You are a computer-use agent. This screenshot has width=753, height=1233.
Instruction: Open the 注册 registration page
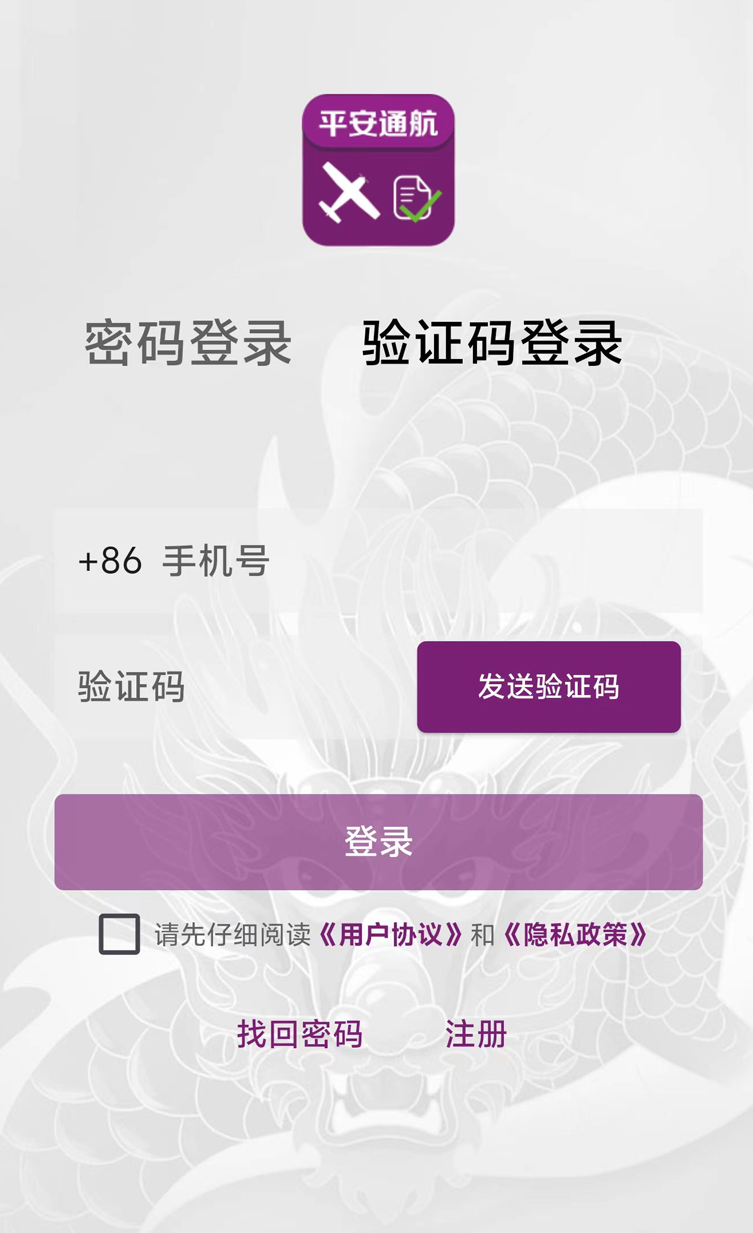point(476,1034)
